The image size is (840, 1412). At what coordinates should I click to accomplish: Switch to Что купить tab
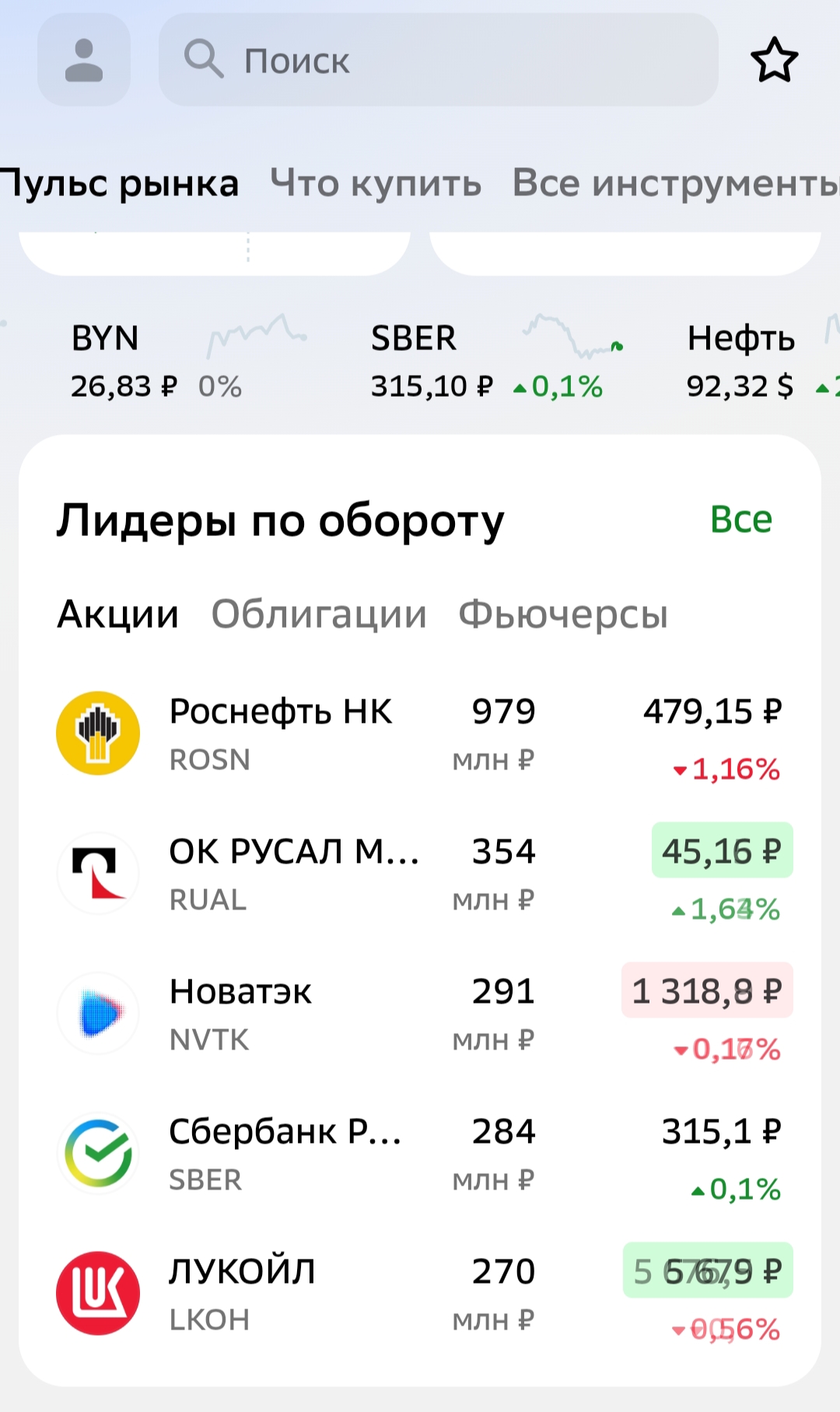[x=376, y=184]
